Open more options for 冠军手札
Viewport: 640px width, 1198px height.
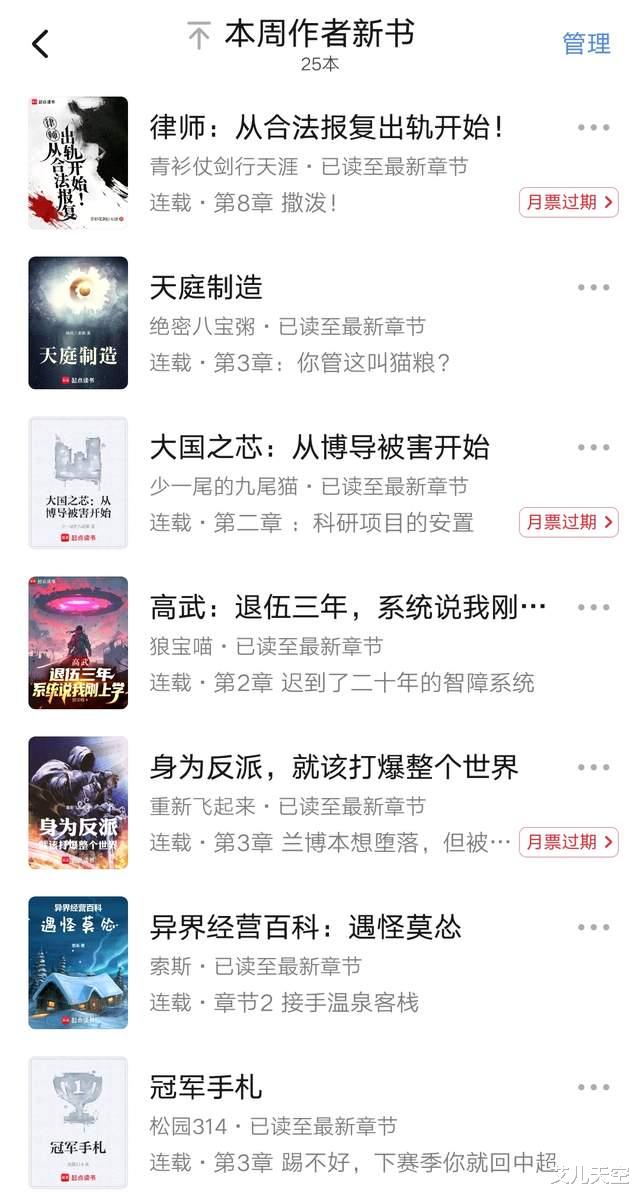coord(593,1087)
